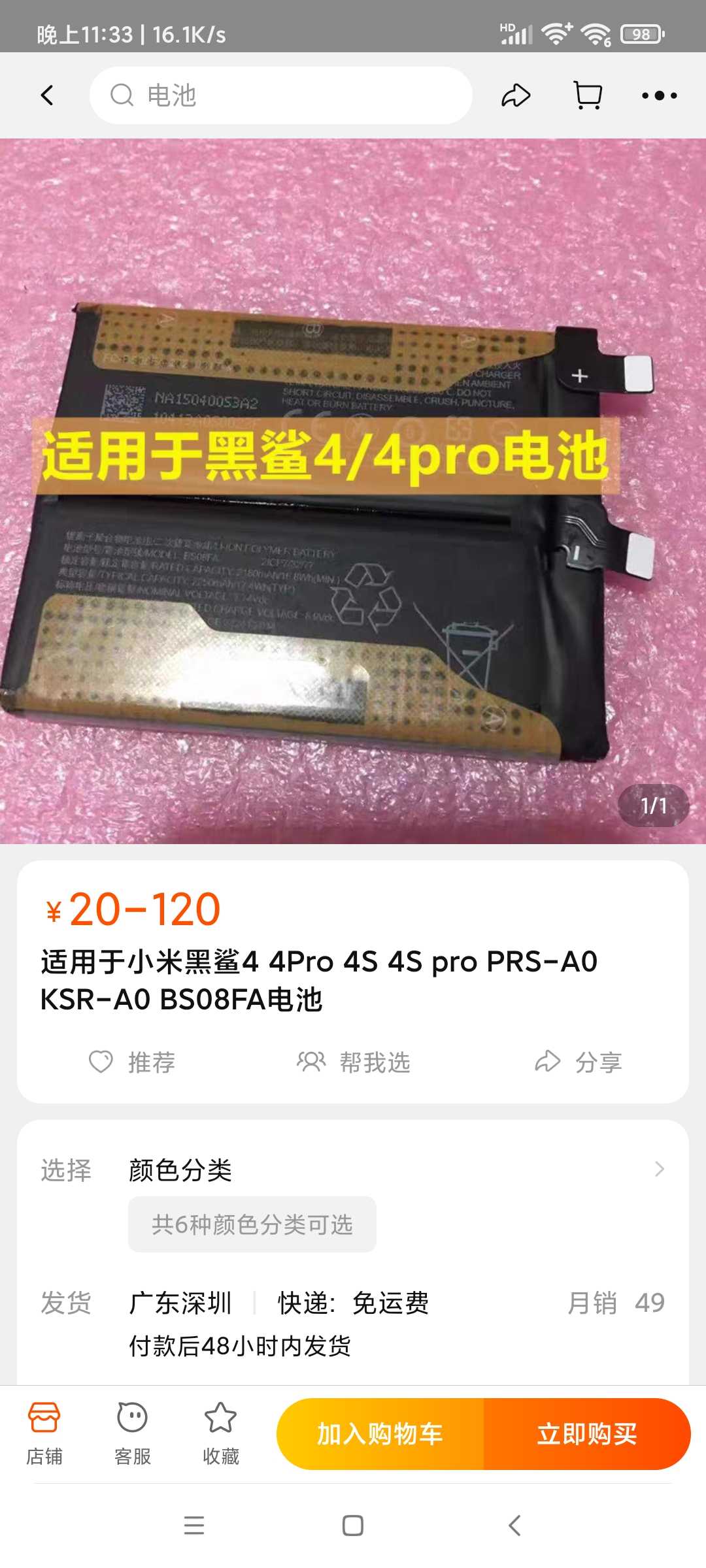
Task: Contact 客服 customer service
Action: (133, 1433)
